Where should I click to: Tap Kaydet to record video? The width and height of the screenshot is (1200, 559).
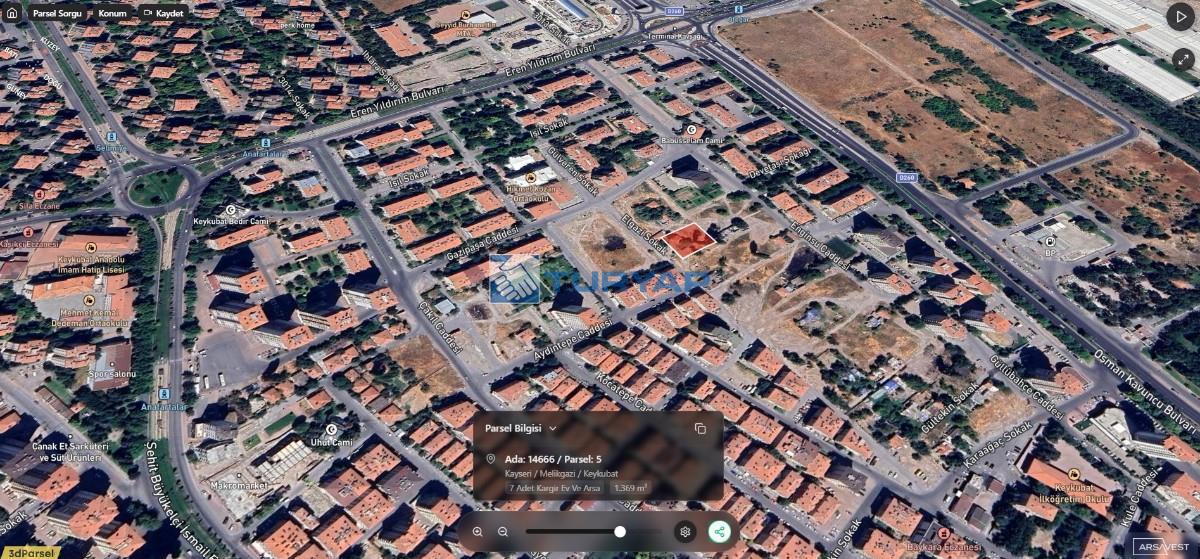(x=163, y=13)
